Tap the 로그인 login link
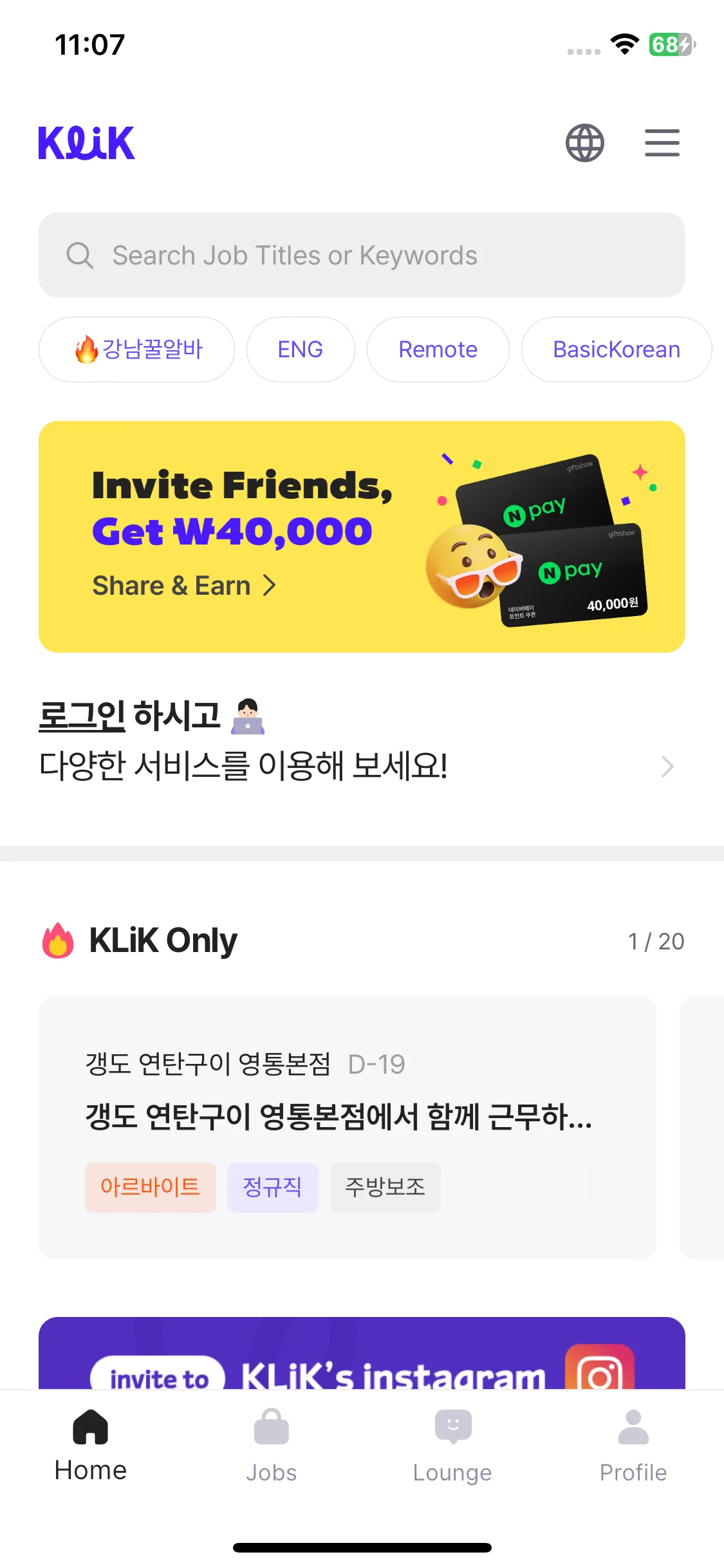Image resolution: width=724 pixels, height=1568 pixels. [x=82, y=716]
